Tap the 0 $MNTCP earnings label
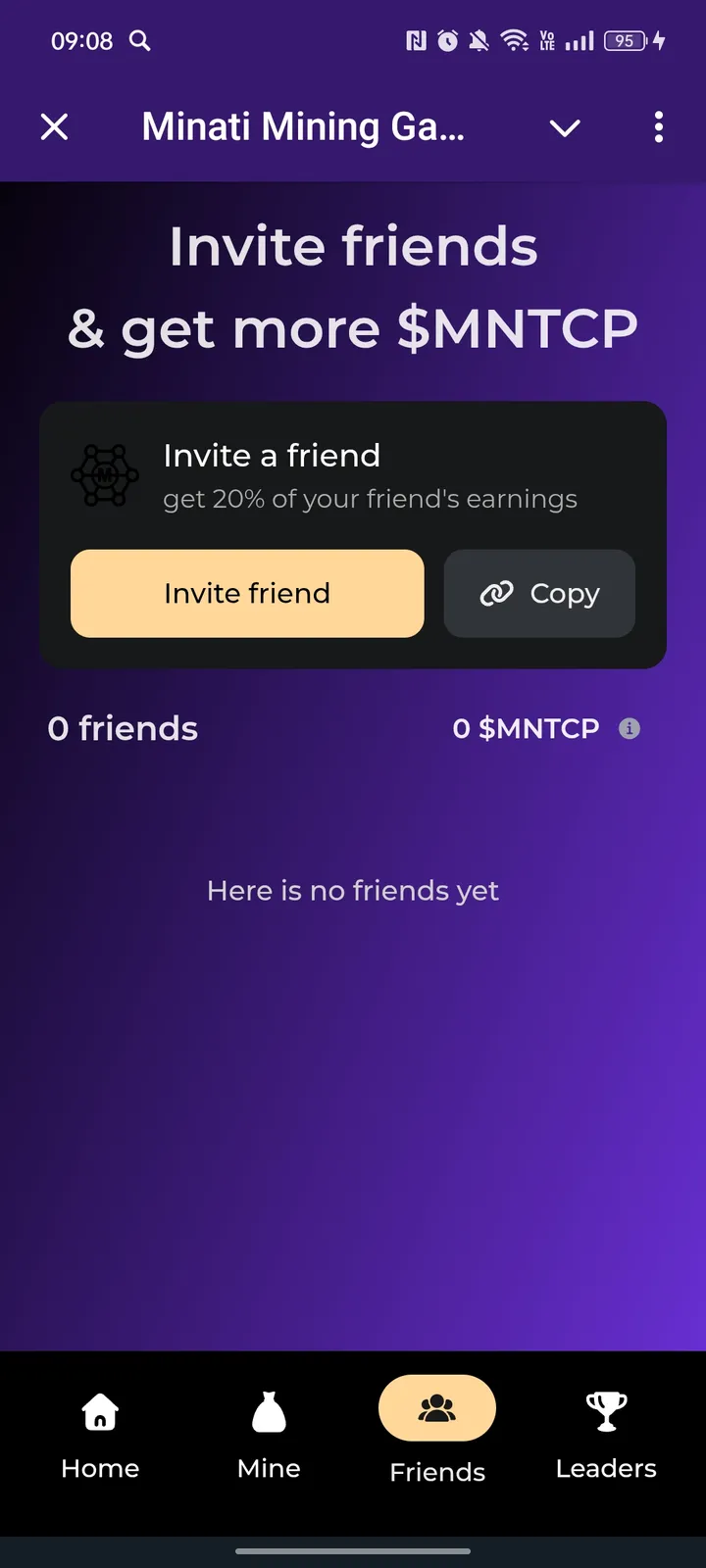This screenshot has width=706, height=1568. 526,728
